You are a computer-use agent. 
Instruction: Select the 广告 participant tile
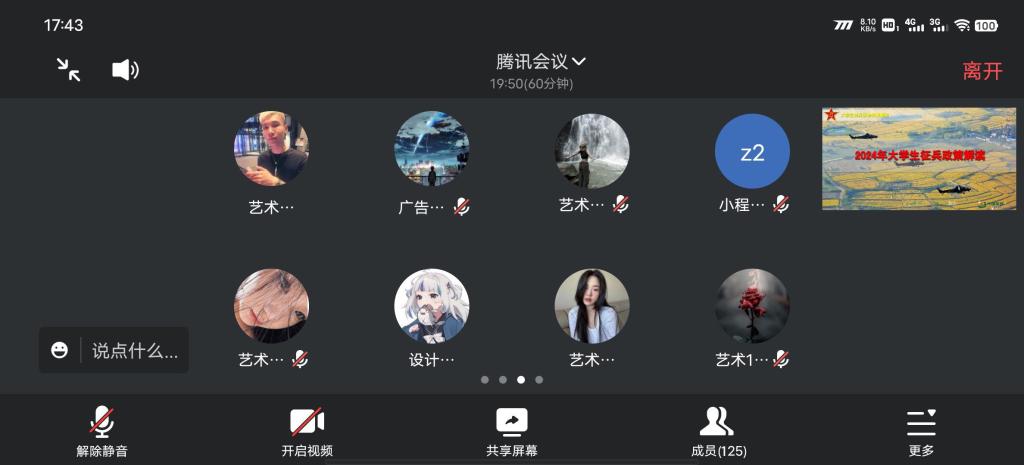[x=432, y=151]
